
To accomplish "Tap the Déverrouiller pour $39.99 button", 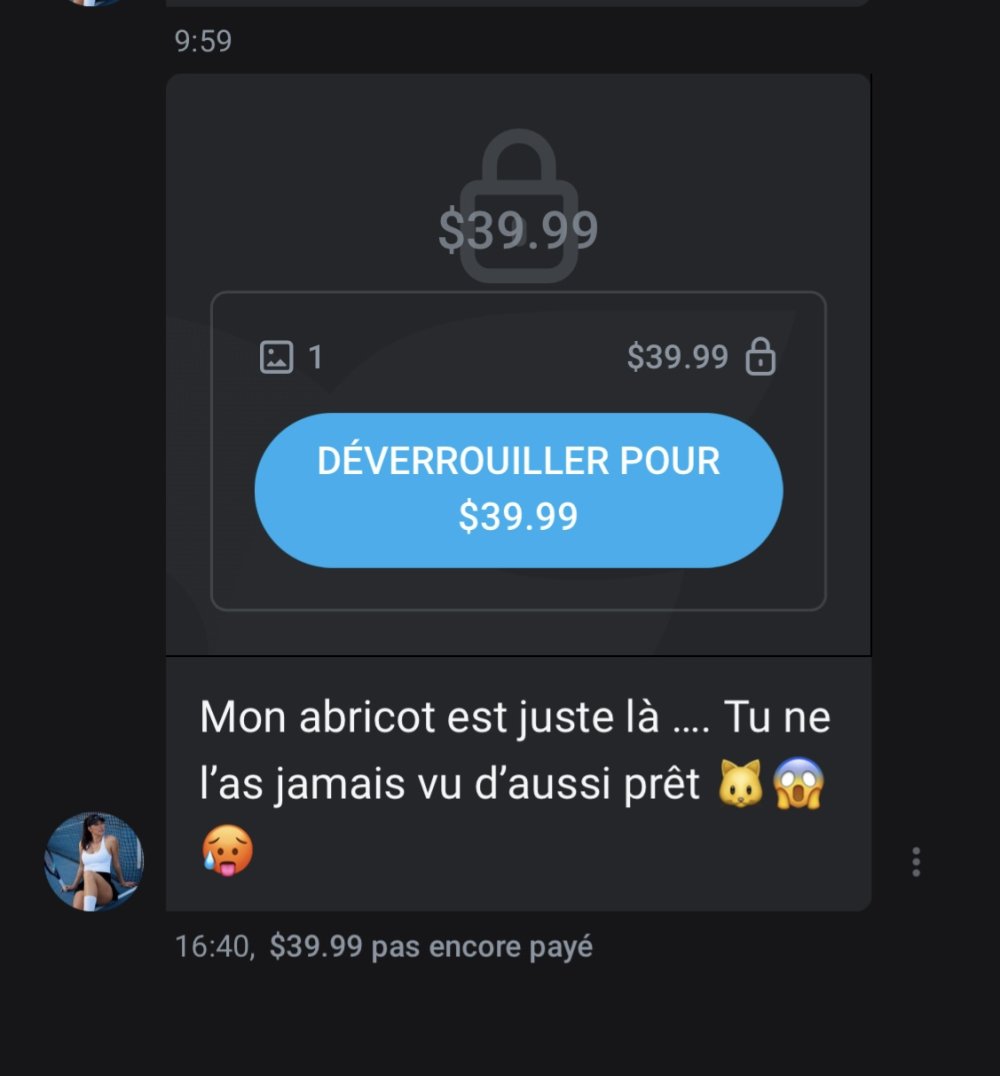I will pos(518,490).
